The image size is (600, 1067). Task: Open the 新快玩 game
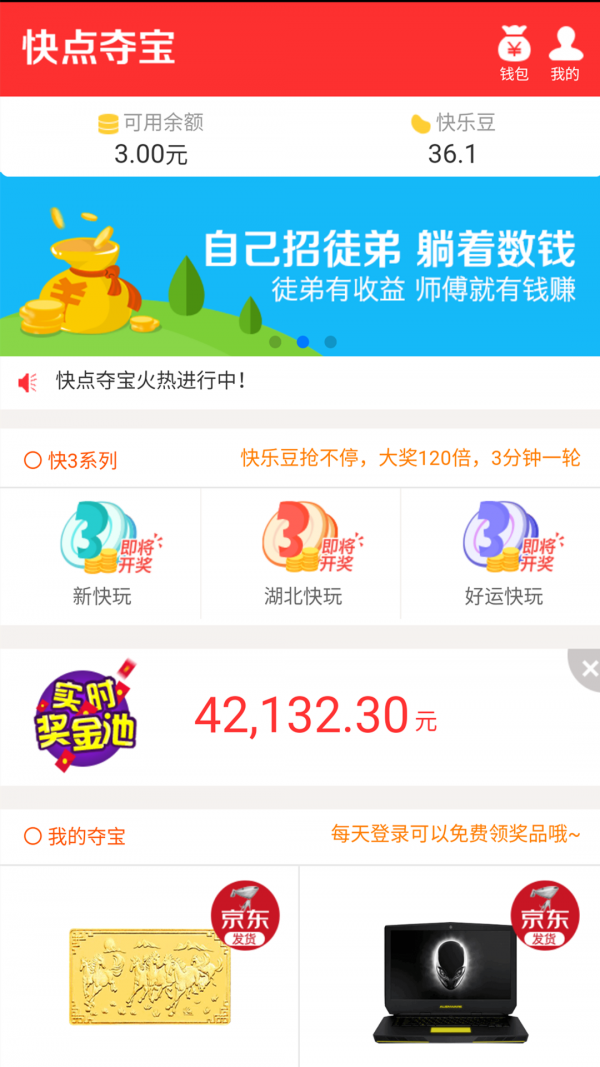tap(101, 553)
